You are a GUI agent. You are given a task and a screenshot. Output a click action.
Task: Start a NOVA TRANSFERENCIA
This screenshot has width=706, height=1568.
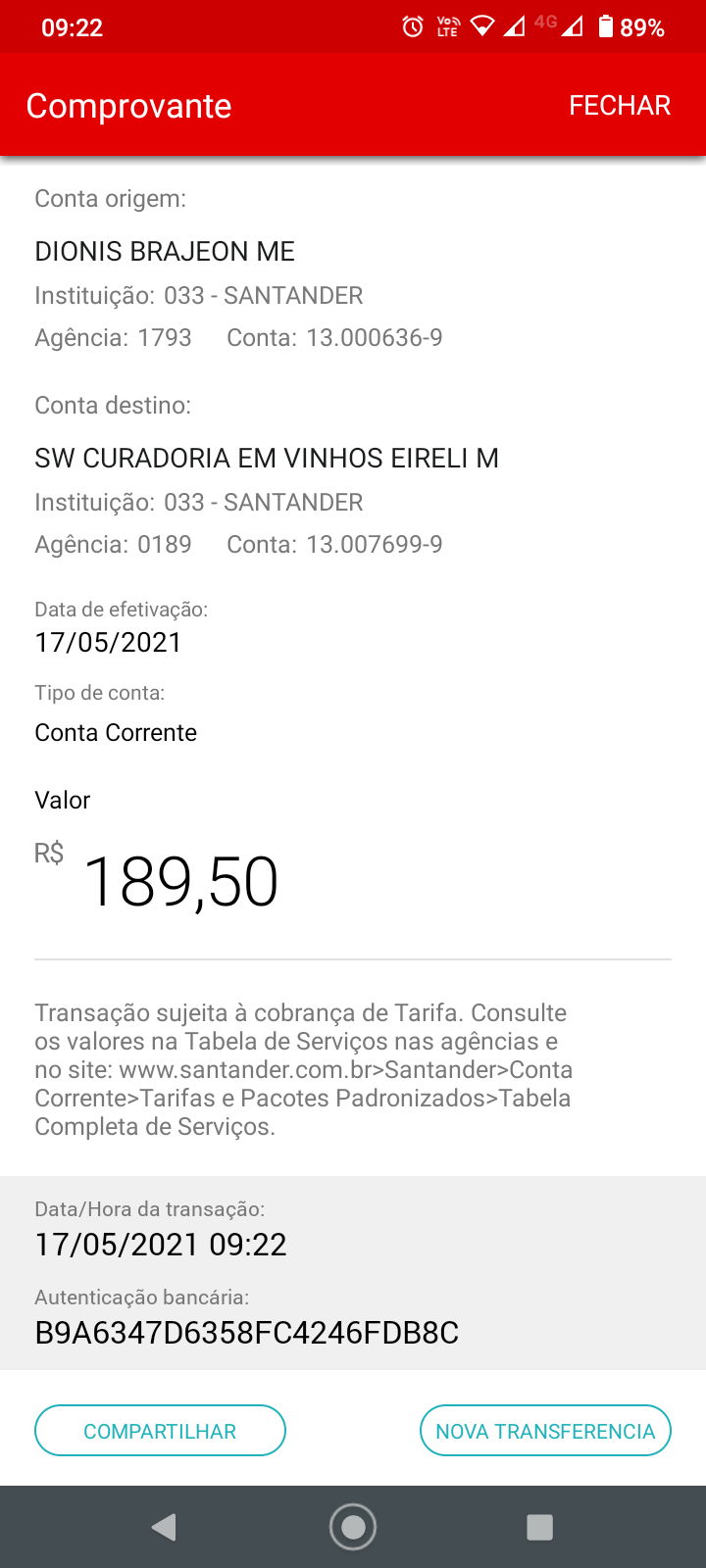pos(545,1431)
